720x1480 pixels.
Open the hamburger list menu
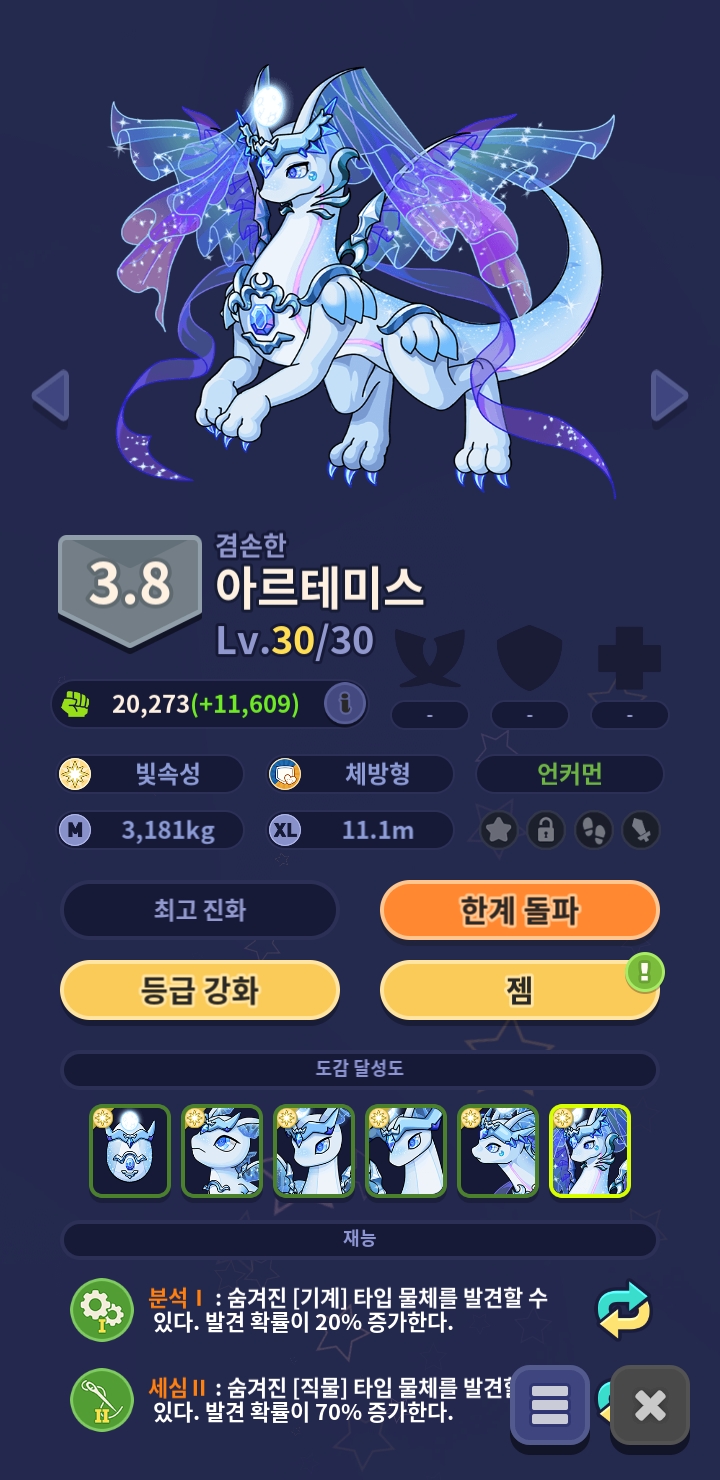tap(550, 1405)
